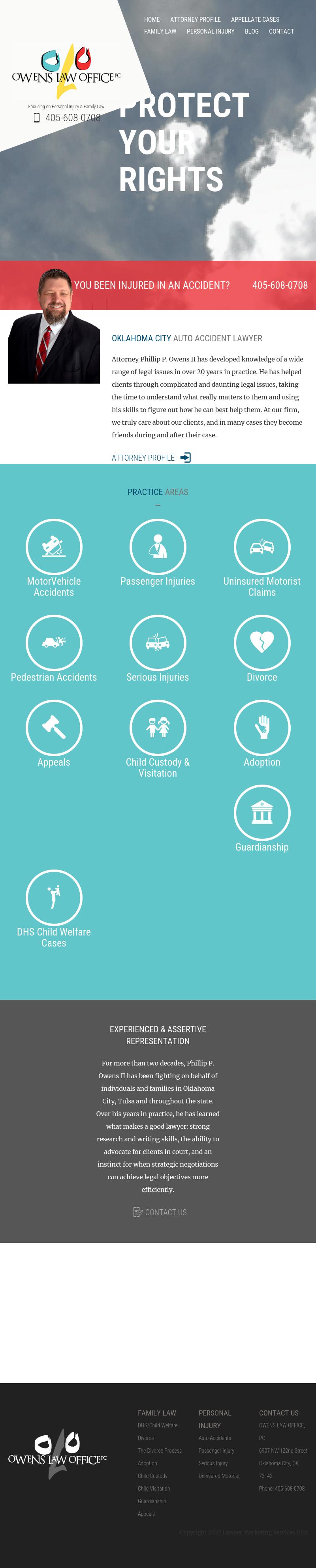The height and width of the screenshot is (1568, 316).
Task: Open The Divorce Process footer link
Action: (x=160, y=1451)
